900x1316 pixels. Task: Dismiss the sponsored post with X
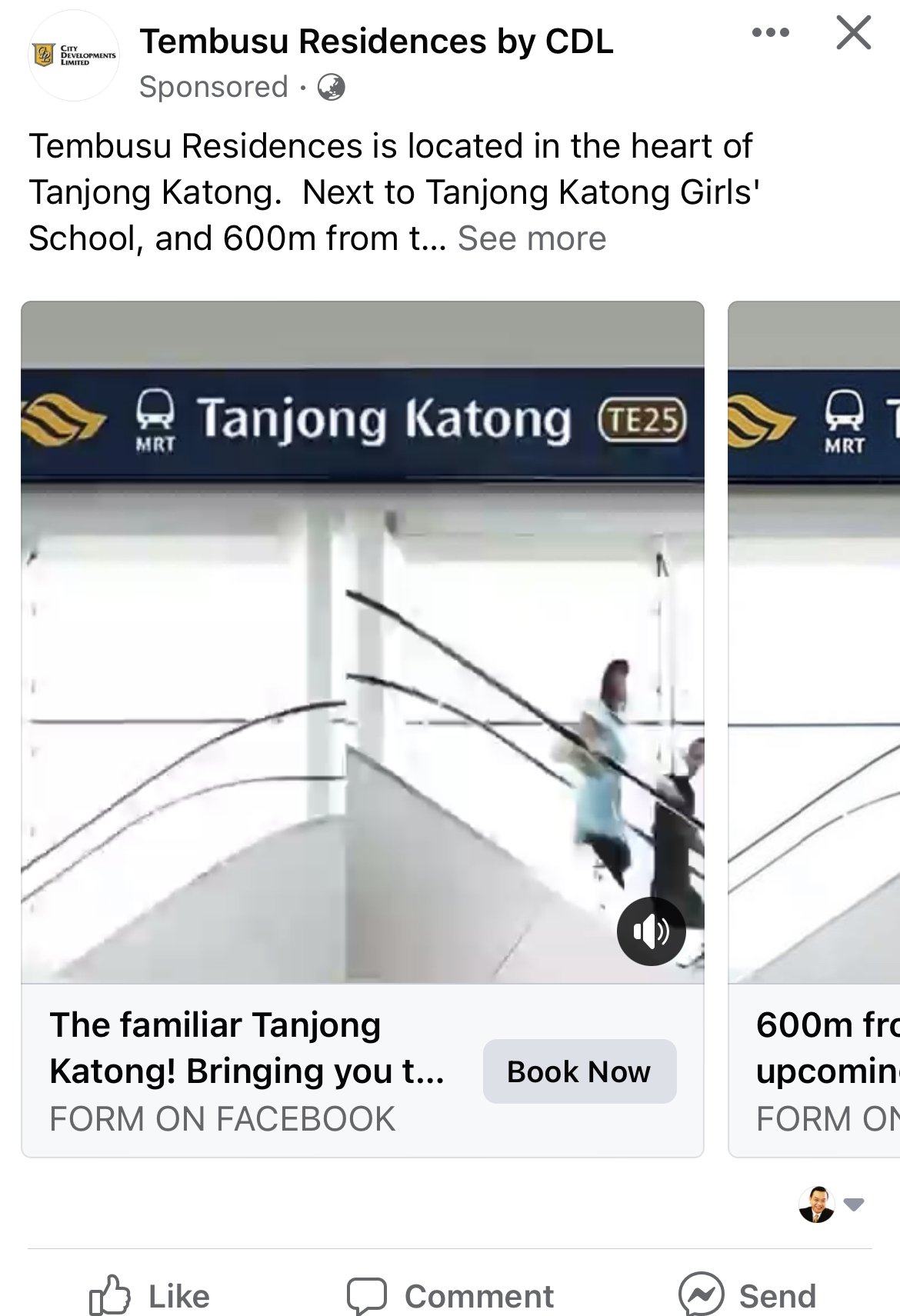853,34
